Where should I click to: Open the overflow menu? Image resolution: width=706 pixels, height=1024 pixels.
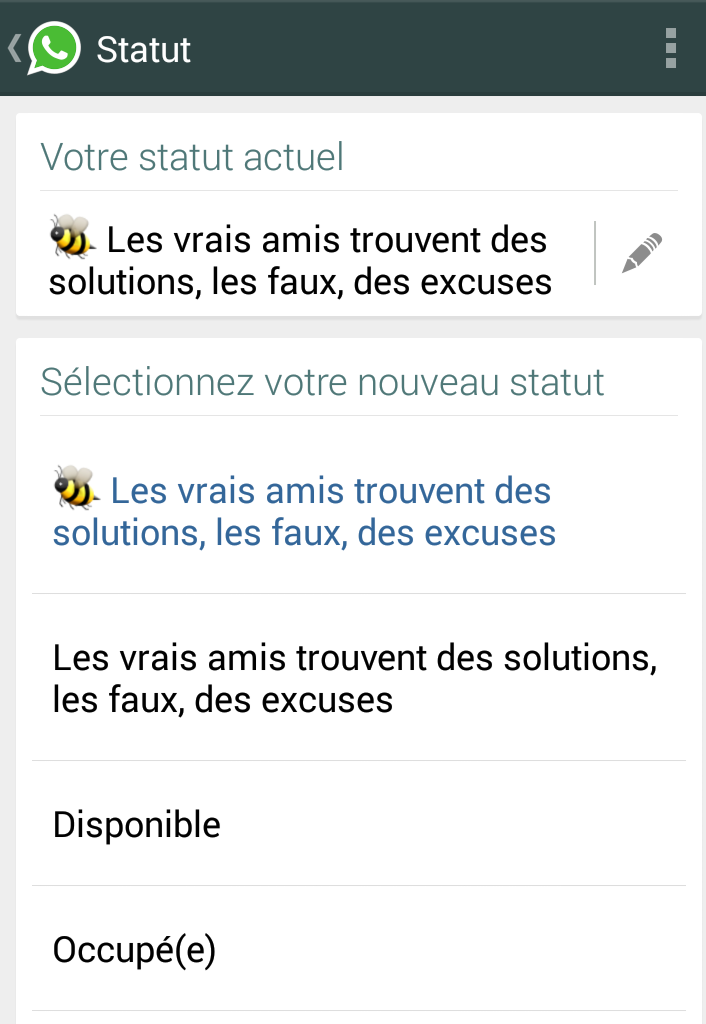point(670,49)
